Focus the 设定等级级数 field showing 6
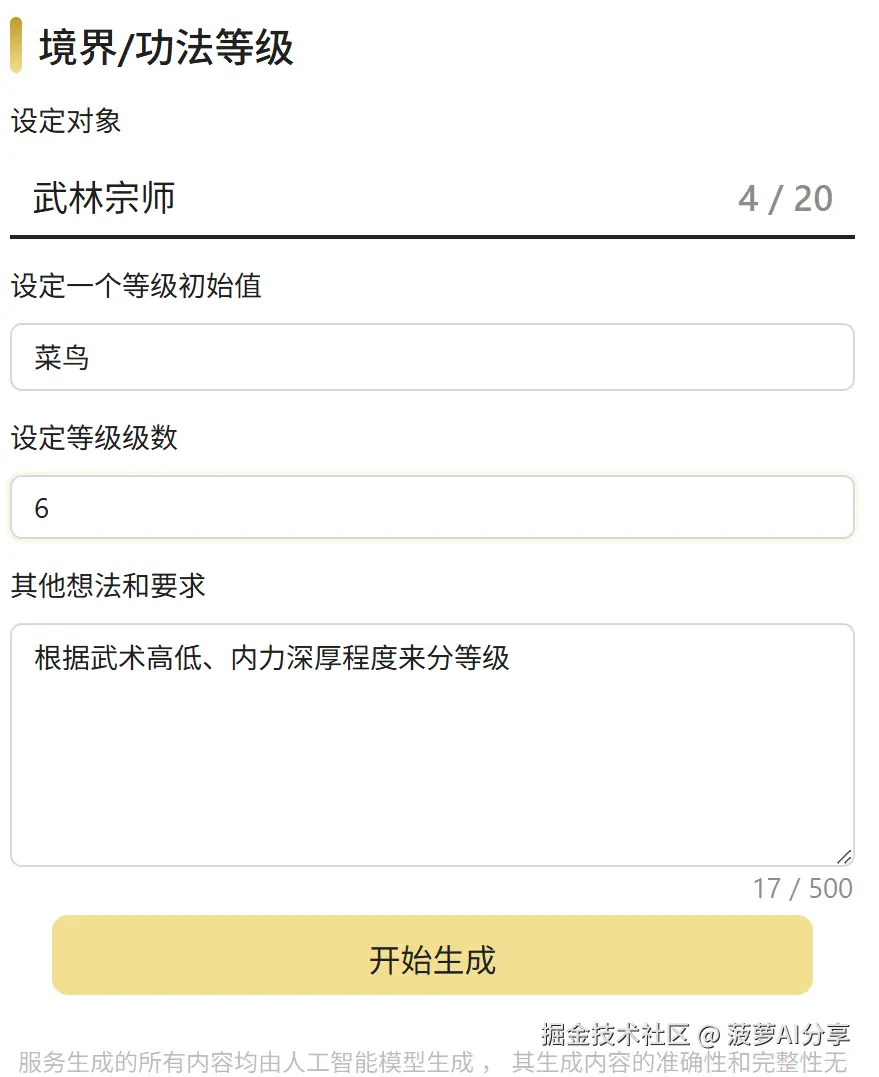Viewport: 879px width, 1077px height. click(432, 508)
